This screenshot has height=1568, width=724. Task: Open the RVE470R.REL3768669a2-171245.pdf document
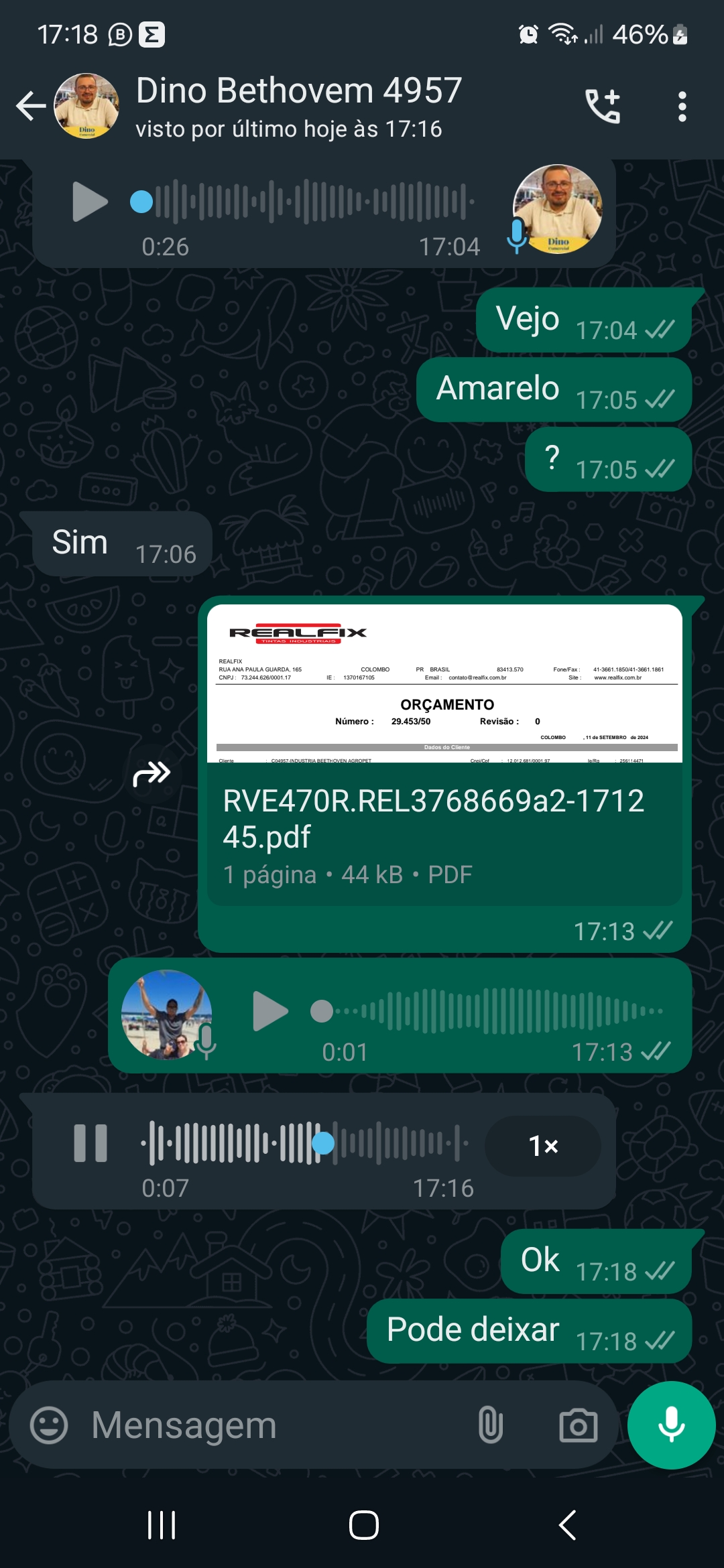[x=444, y=754]
